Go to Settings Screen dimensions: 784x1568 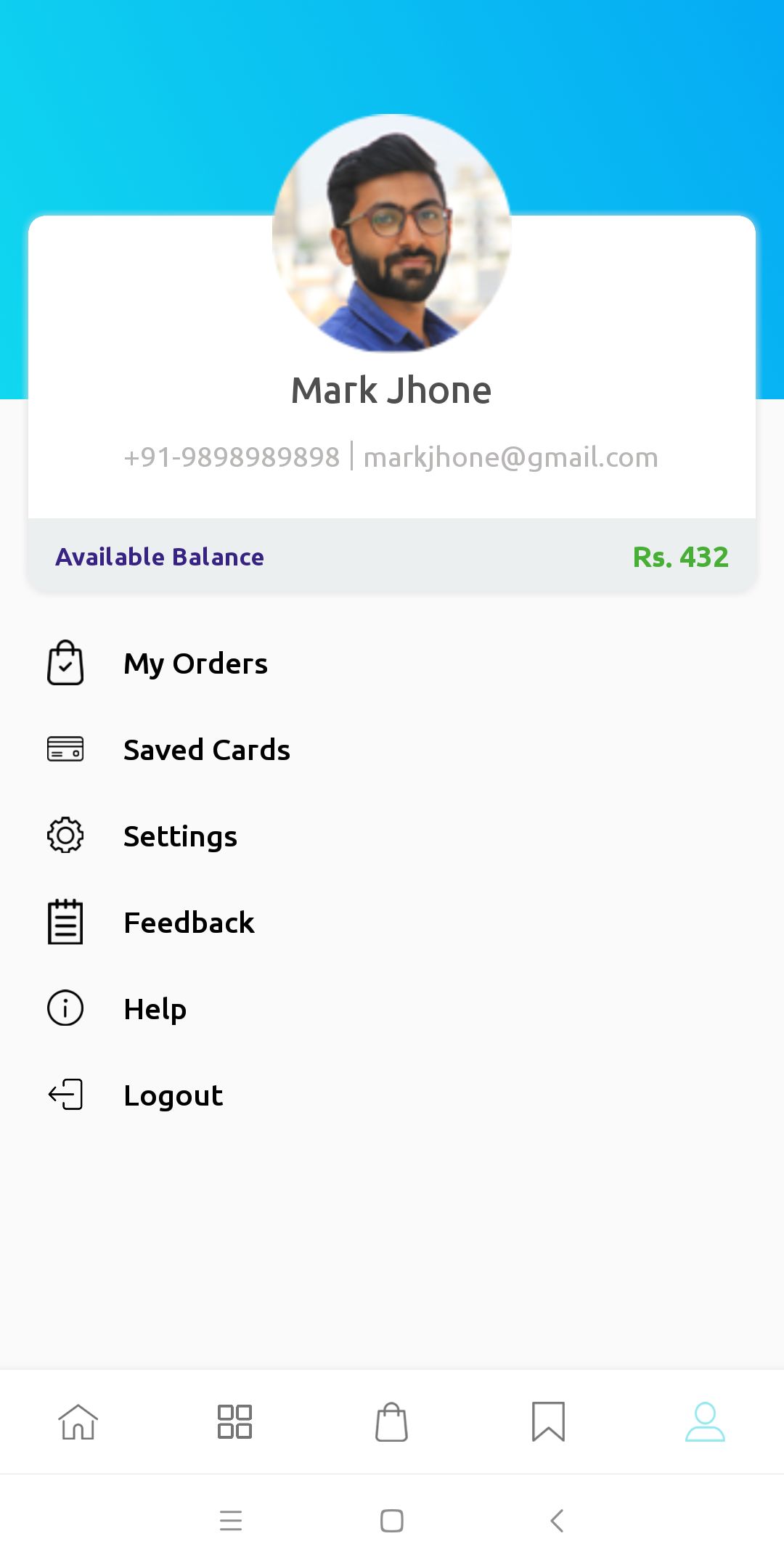[x=392, y=836]
